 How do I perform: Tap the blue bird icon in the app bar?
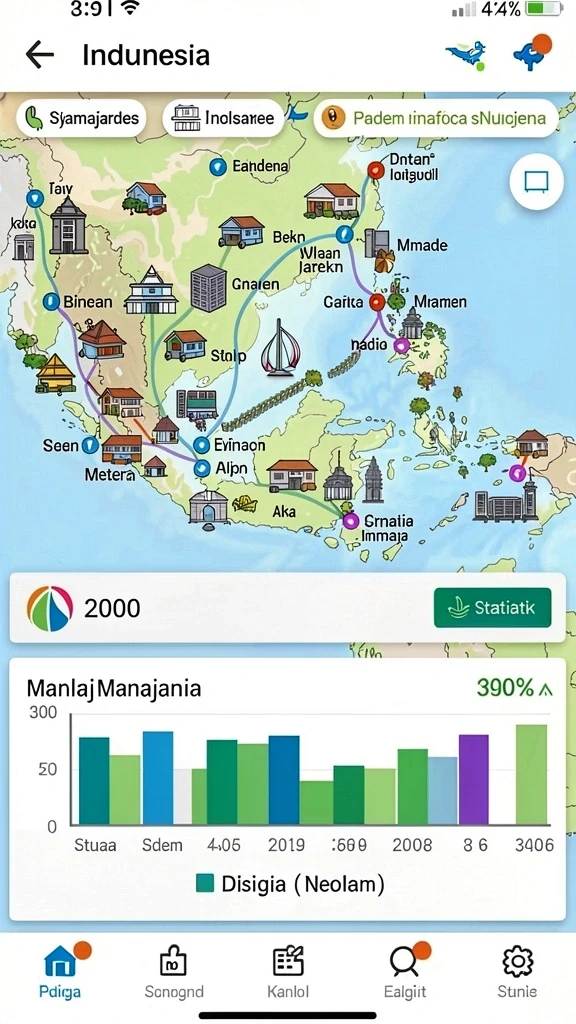(467, 54)
